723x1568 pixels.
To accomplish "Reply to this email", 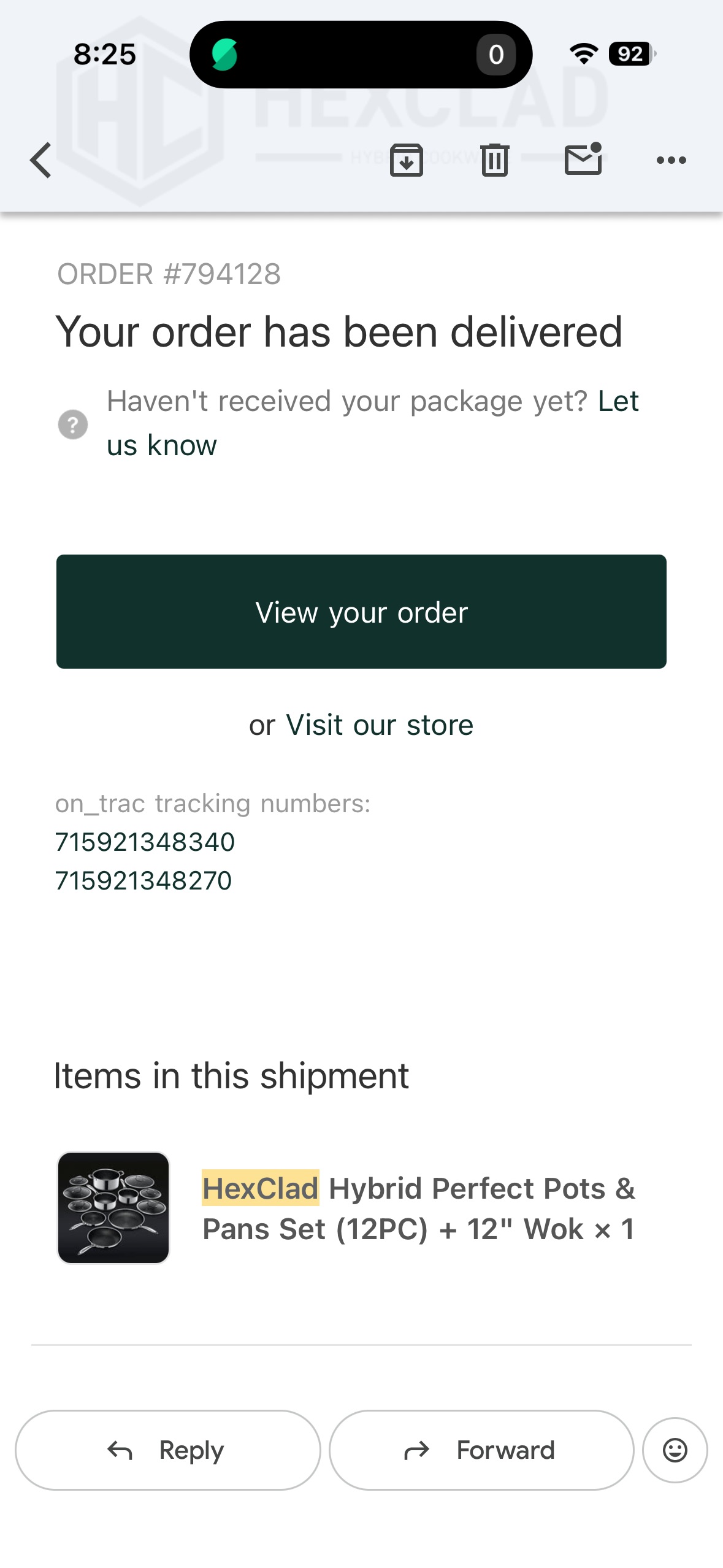I will click(x=167, y=1450).
